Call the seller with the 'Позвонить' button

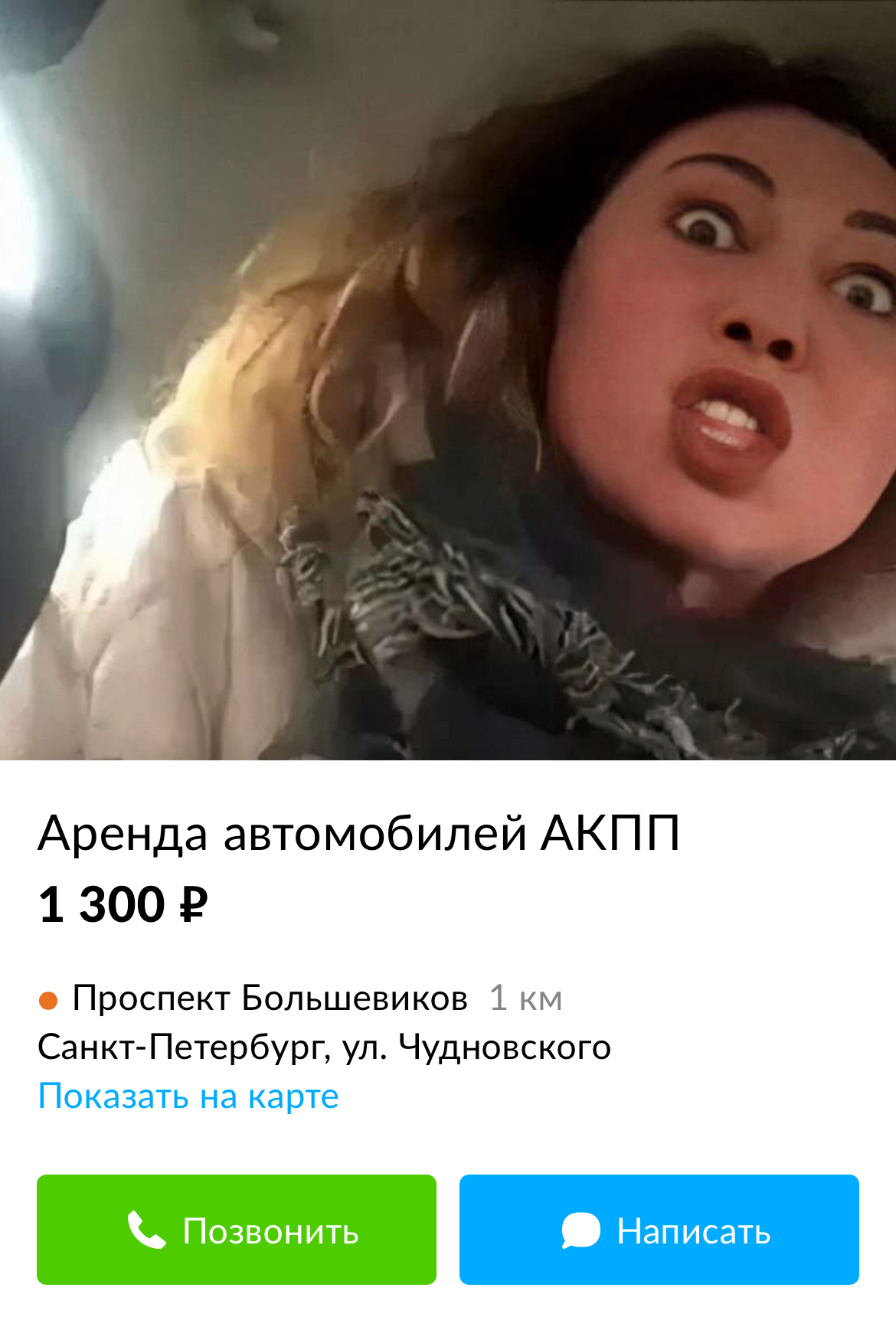coord(237,1230)
